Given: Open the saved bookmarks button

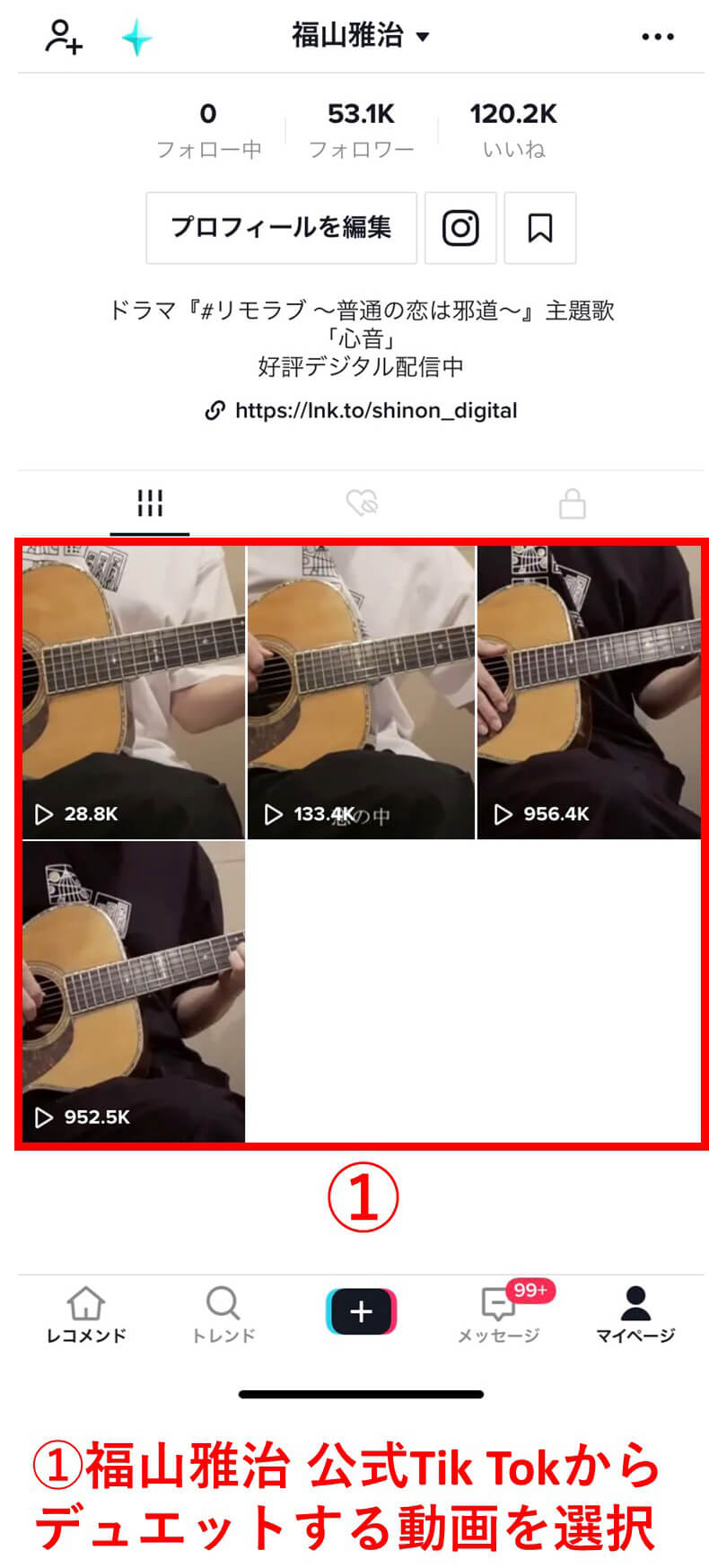Looking at the screenshot, I should 539,228.
